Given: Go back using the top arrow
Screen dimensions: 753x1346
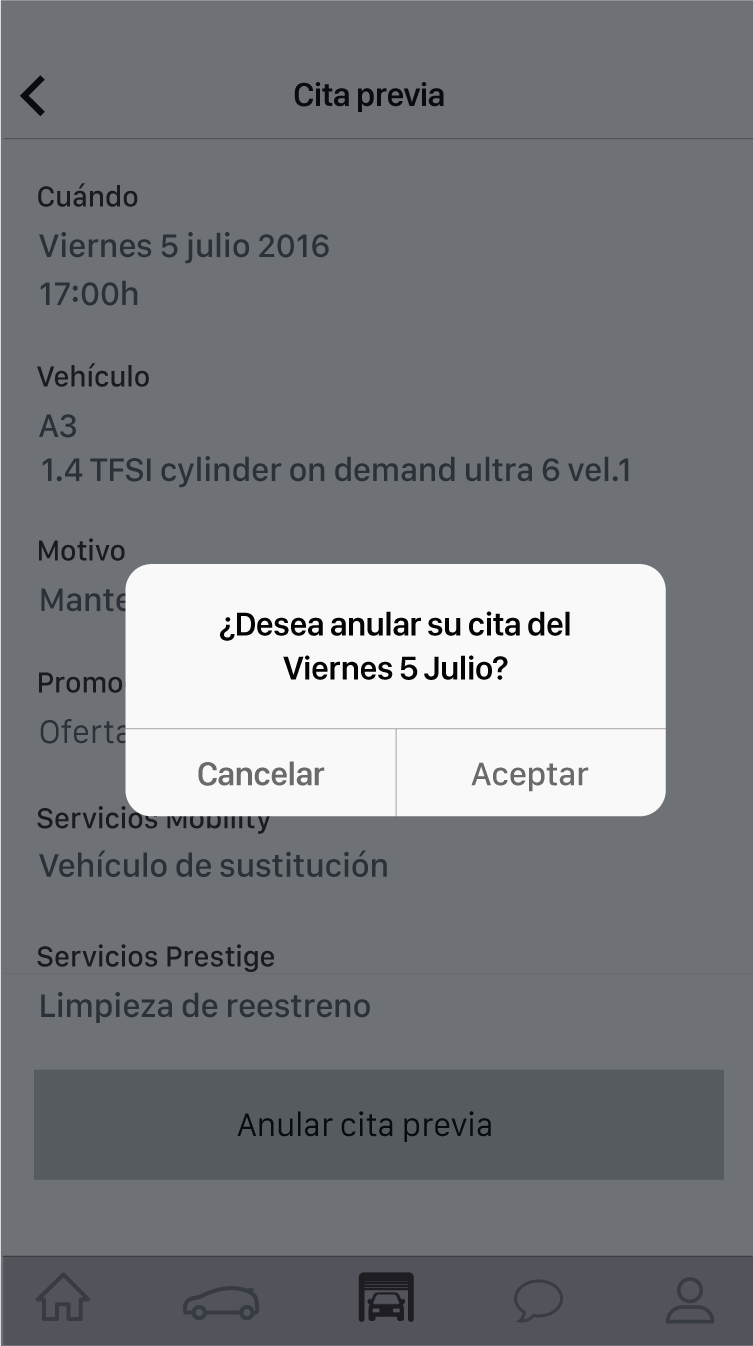Looking at the screenshot, I should (x=33, y=96).
